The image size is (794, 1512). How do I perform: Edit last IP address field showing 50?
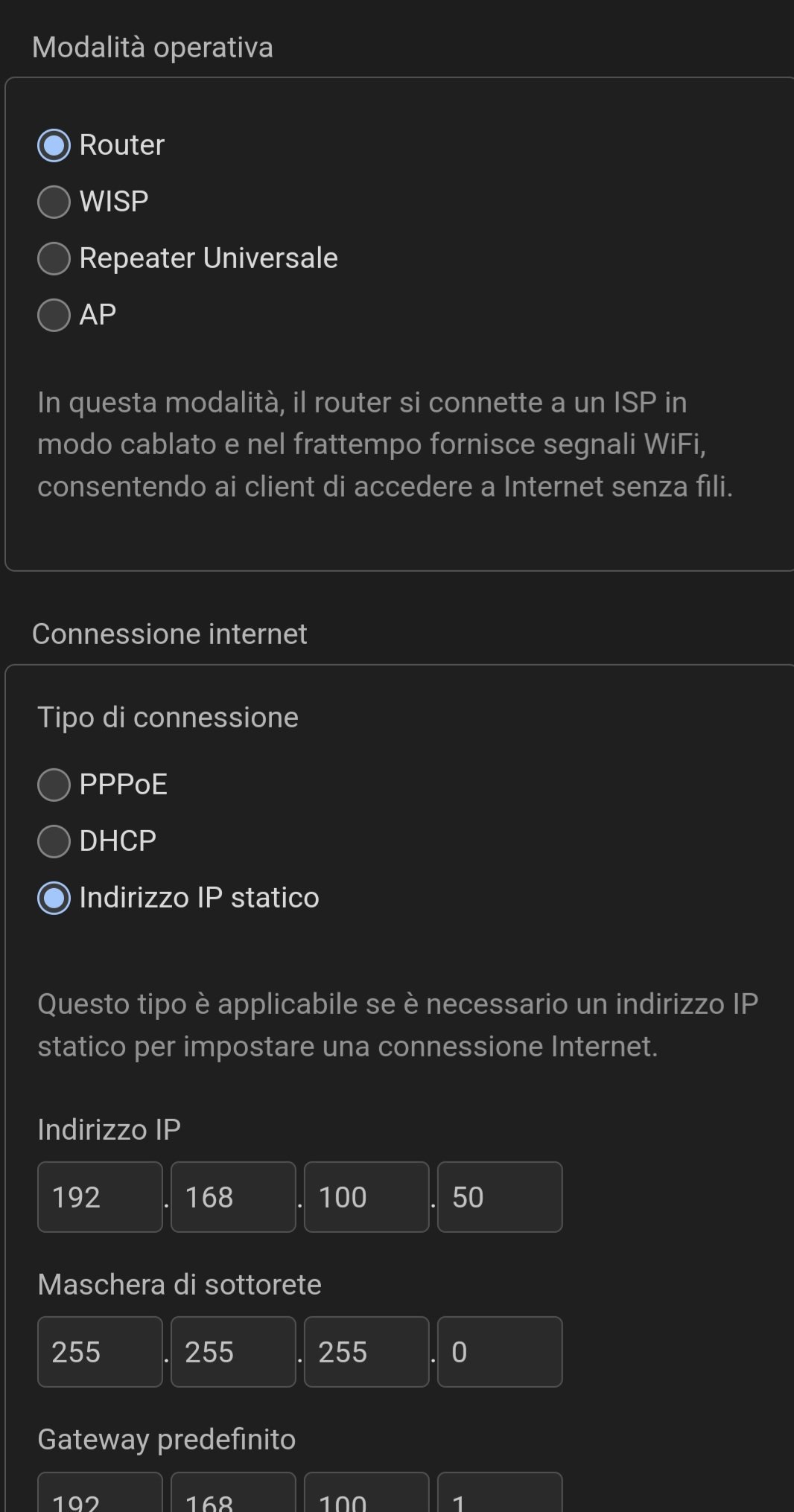tap(500, 1197)
